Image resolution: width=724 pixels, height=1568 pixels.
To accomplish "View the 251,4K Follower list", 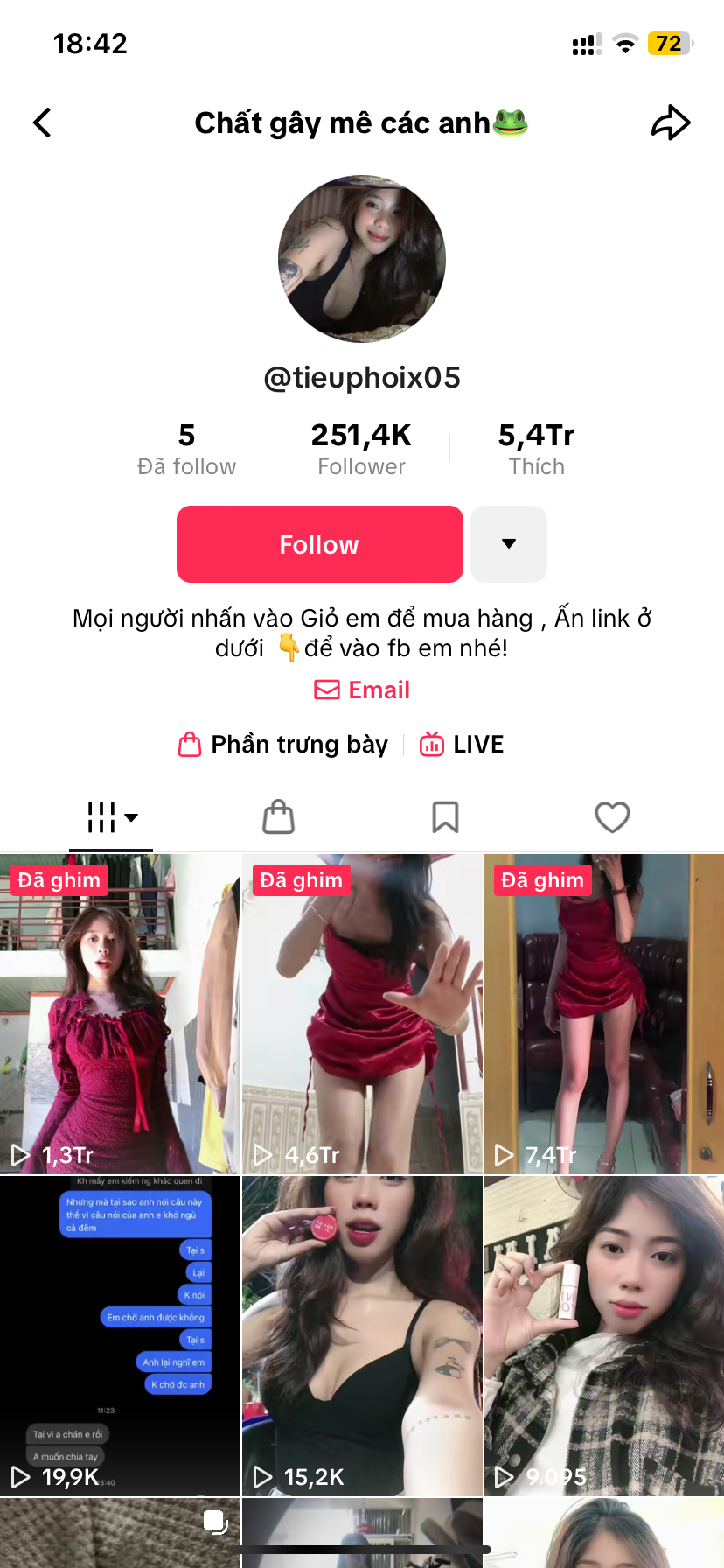I will 361,449.
